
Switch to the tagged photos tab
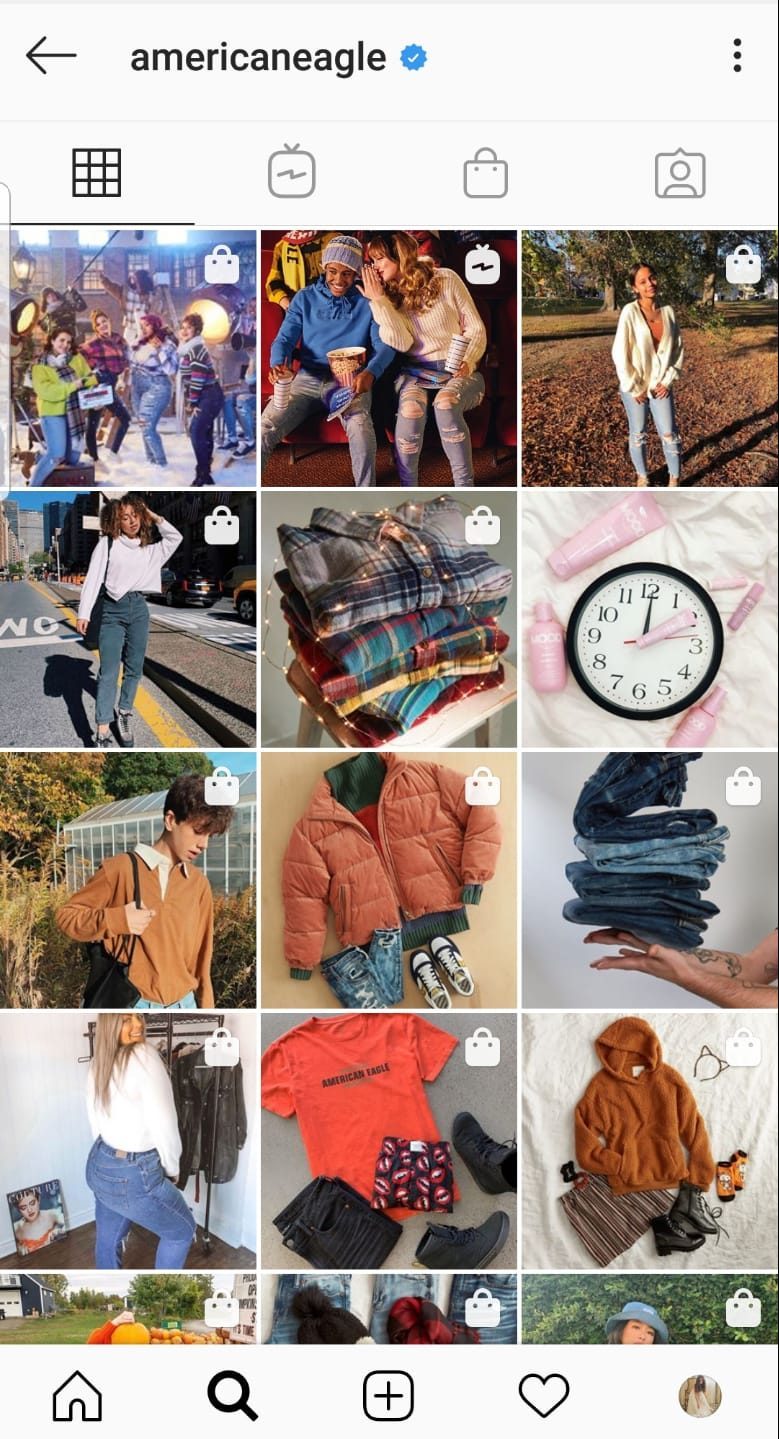[x=680, y=173]
